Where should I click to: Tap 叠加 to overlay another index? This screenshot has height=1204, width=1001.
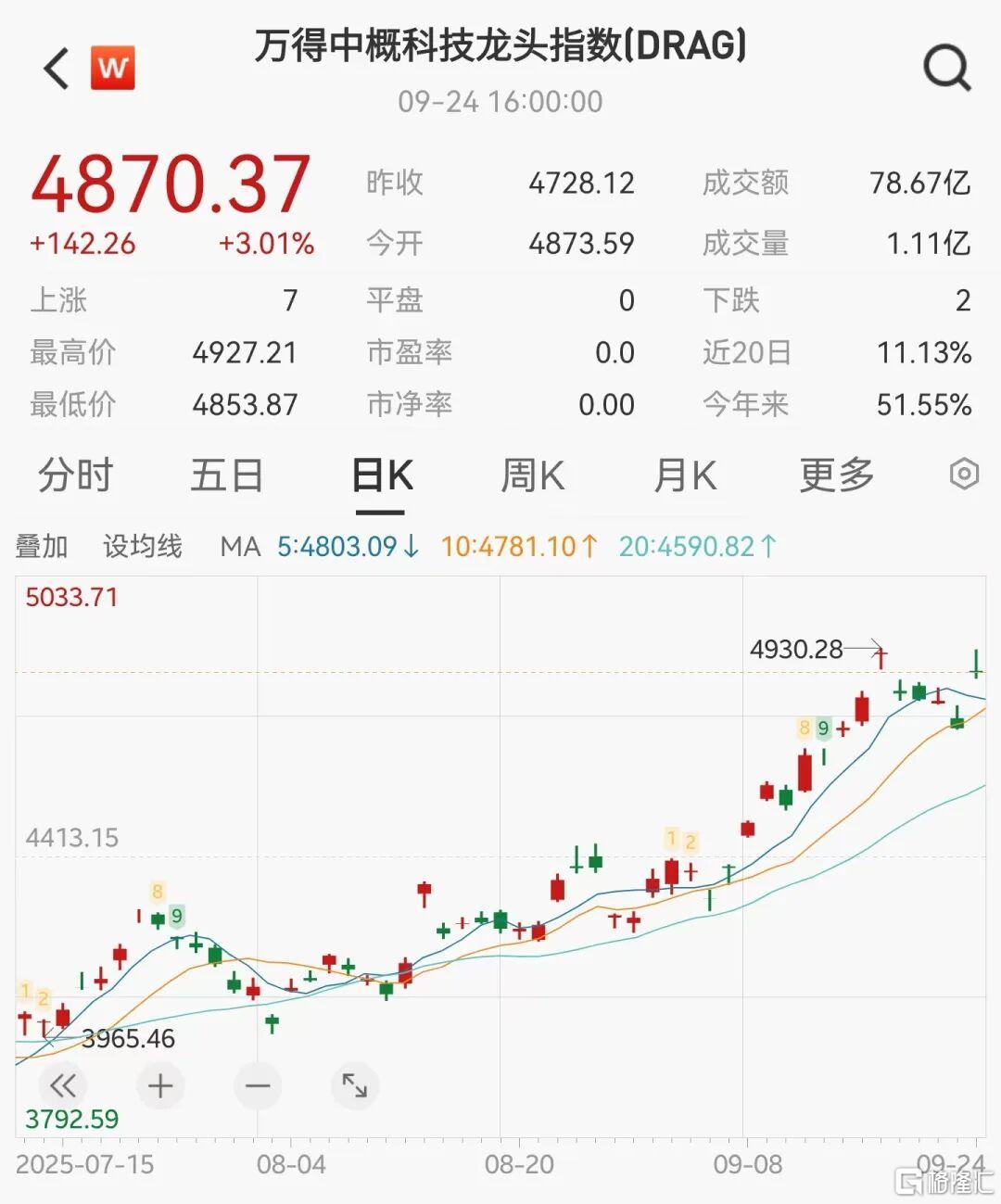pos(42,547)
